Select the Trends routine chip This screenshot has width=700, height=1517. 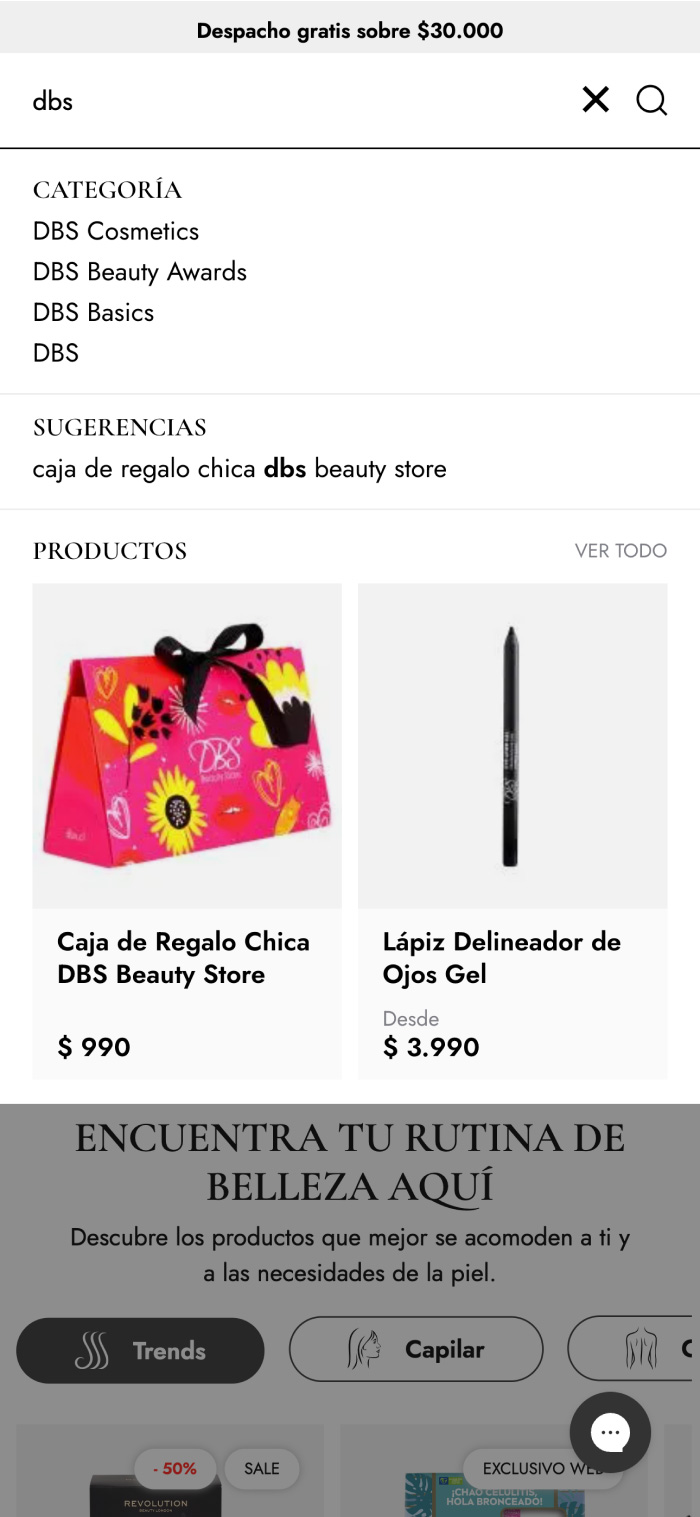(x=140, y=1351)
